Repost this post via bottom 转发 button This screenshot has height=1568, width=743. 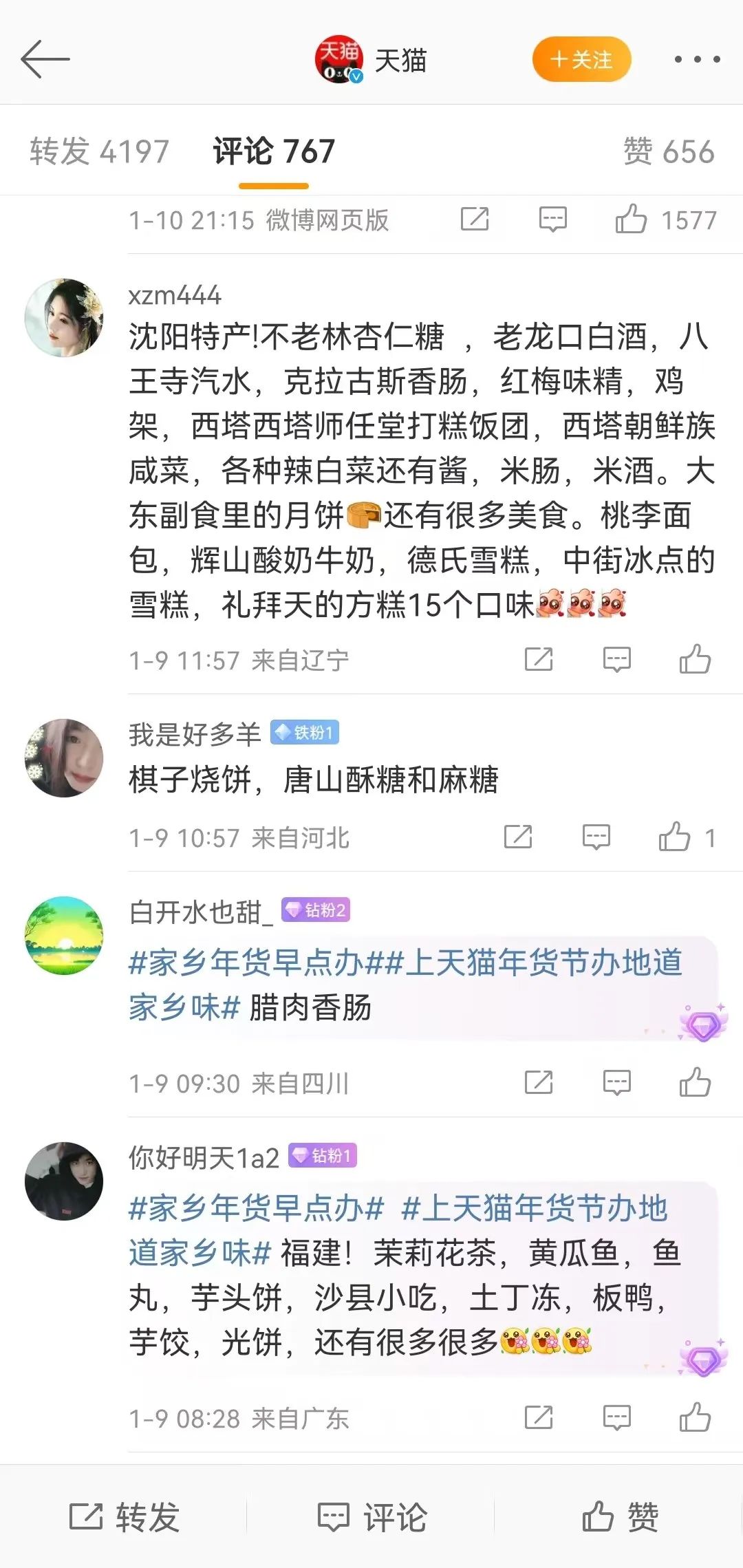[x=125, y=1517]
